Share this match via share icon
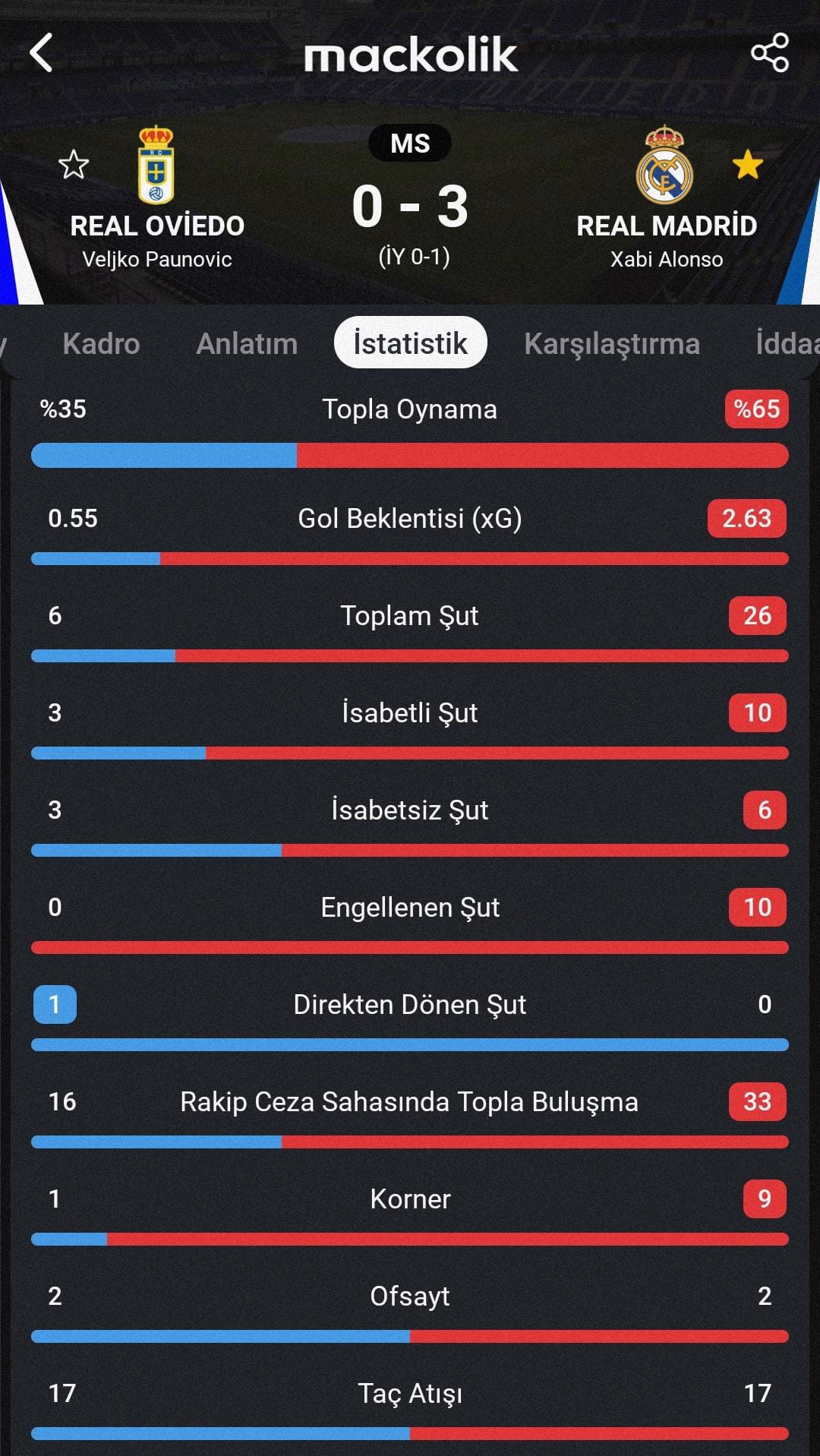This screenshot has height=1456, width=820. (769, 53)
